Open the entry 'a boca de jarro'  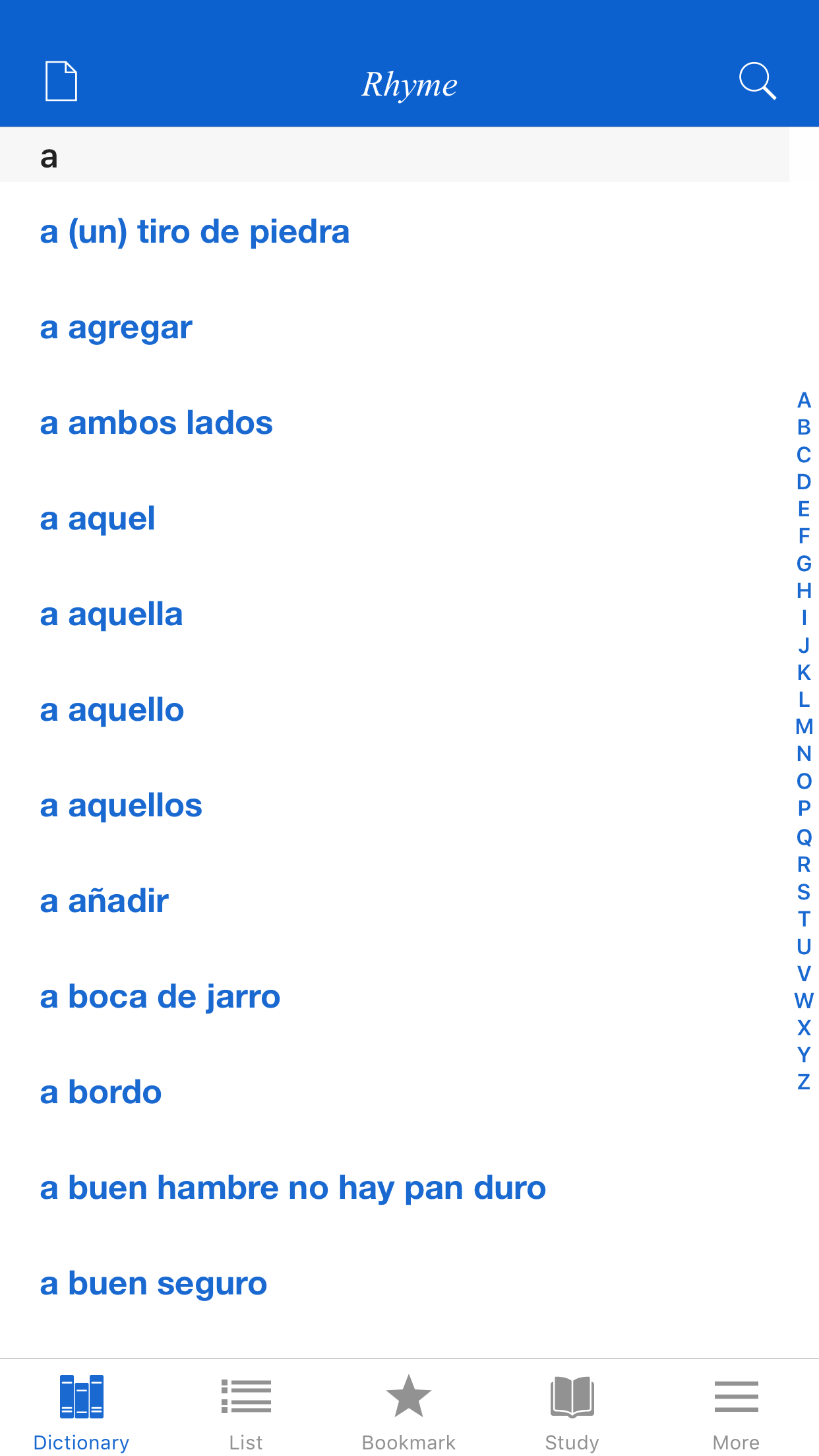(159, 996)
